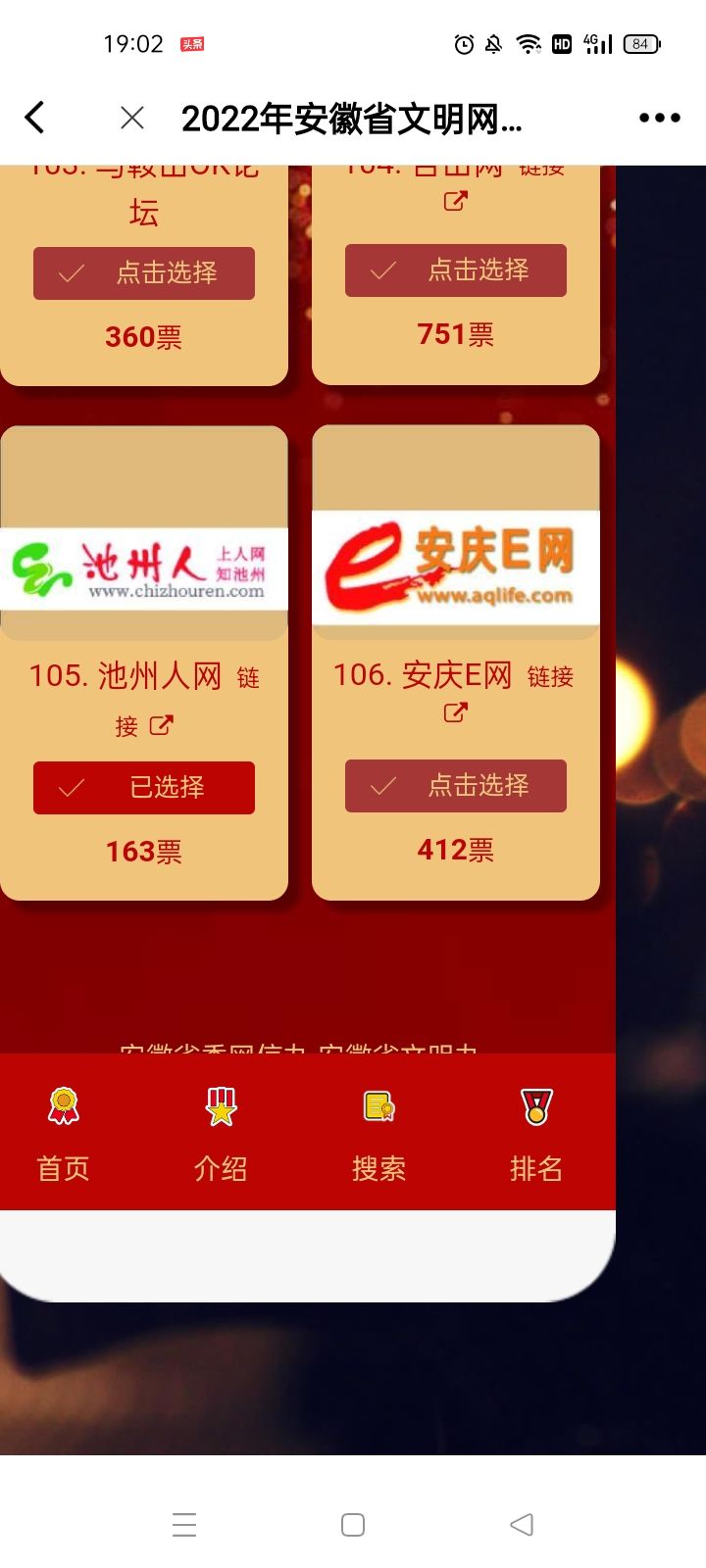This screenshot has width=706, height=1568.
Task: Select the entry with 751 votes
Action: 456,270
